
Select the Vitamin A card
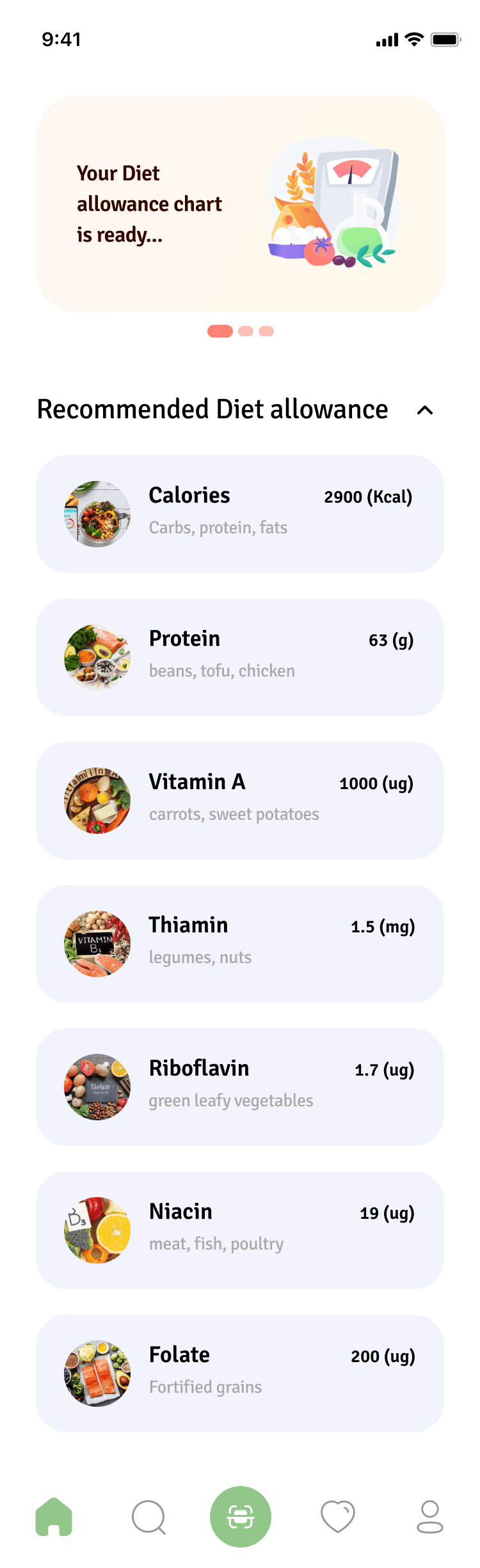coord(240,801)
